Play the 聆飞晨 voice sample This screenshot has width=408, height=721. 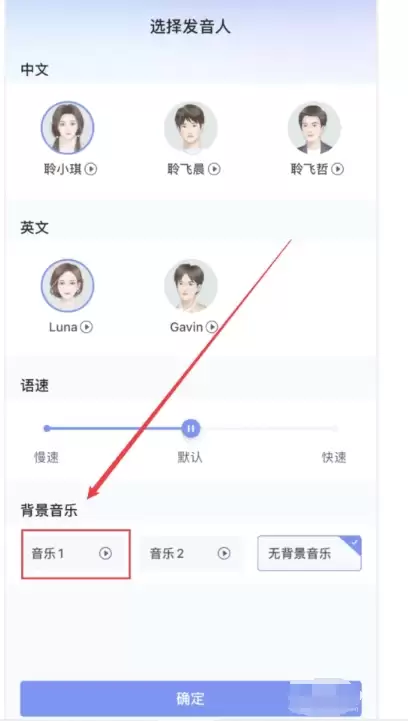[x=214, y=169]
